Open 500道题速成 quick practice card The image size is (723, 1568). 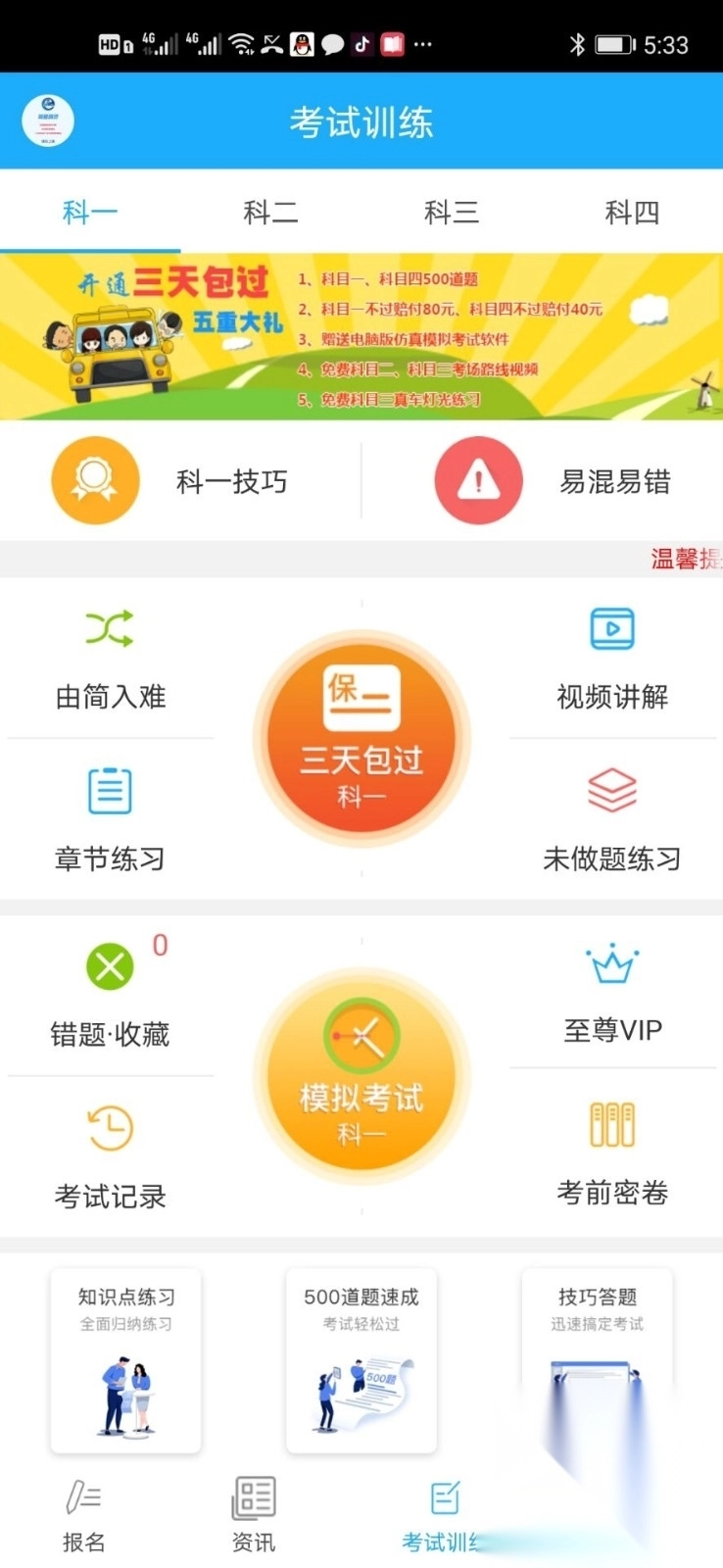pyautogui.click(x=361, y=1360)
